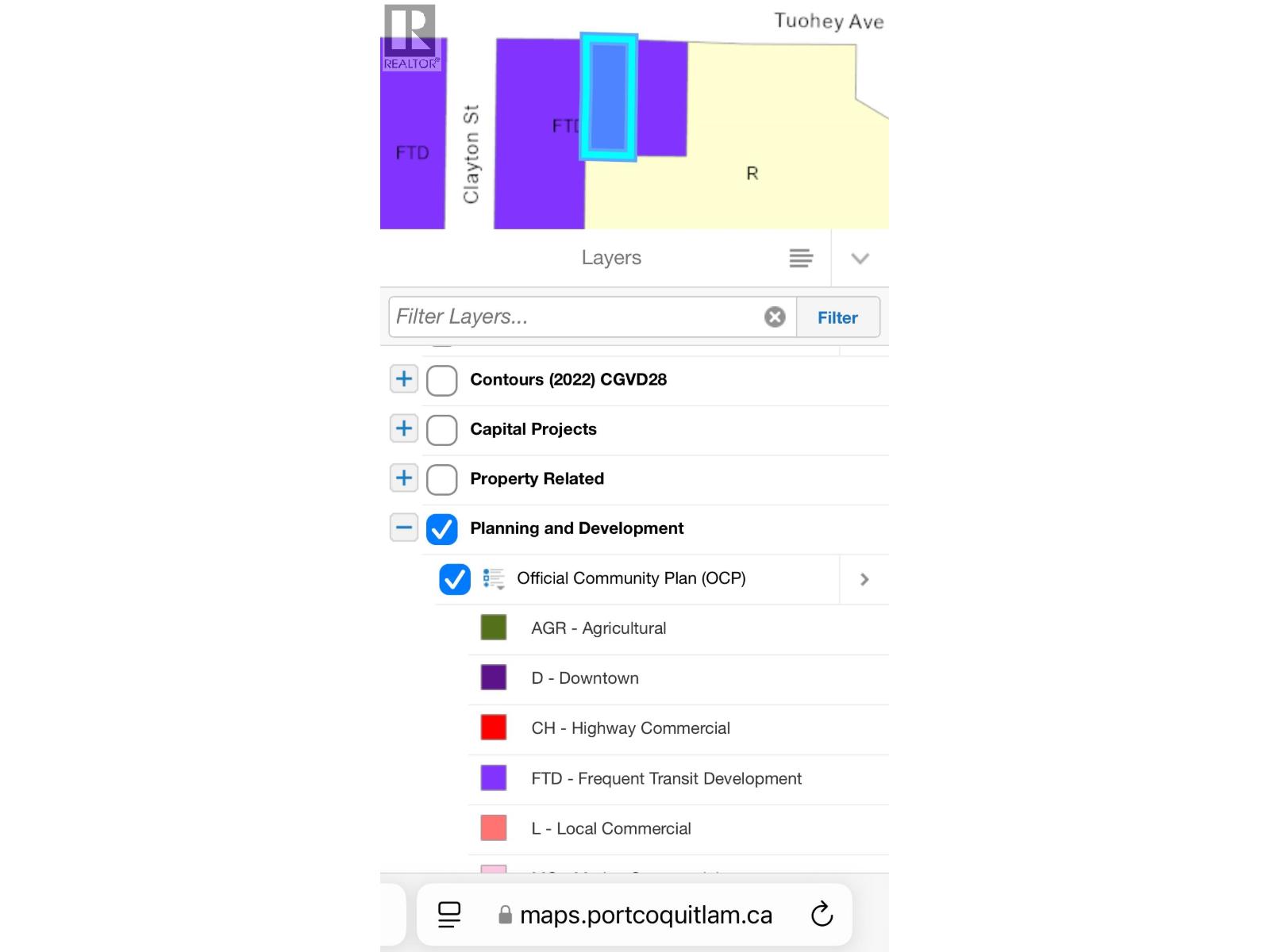This screenshot has width=1270, height=952.
Task: Tap the Filter button
Action: 837,317
